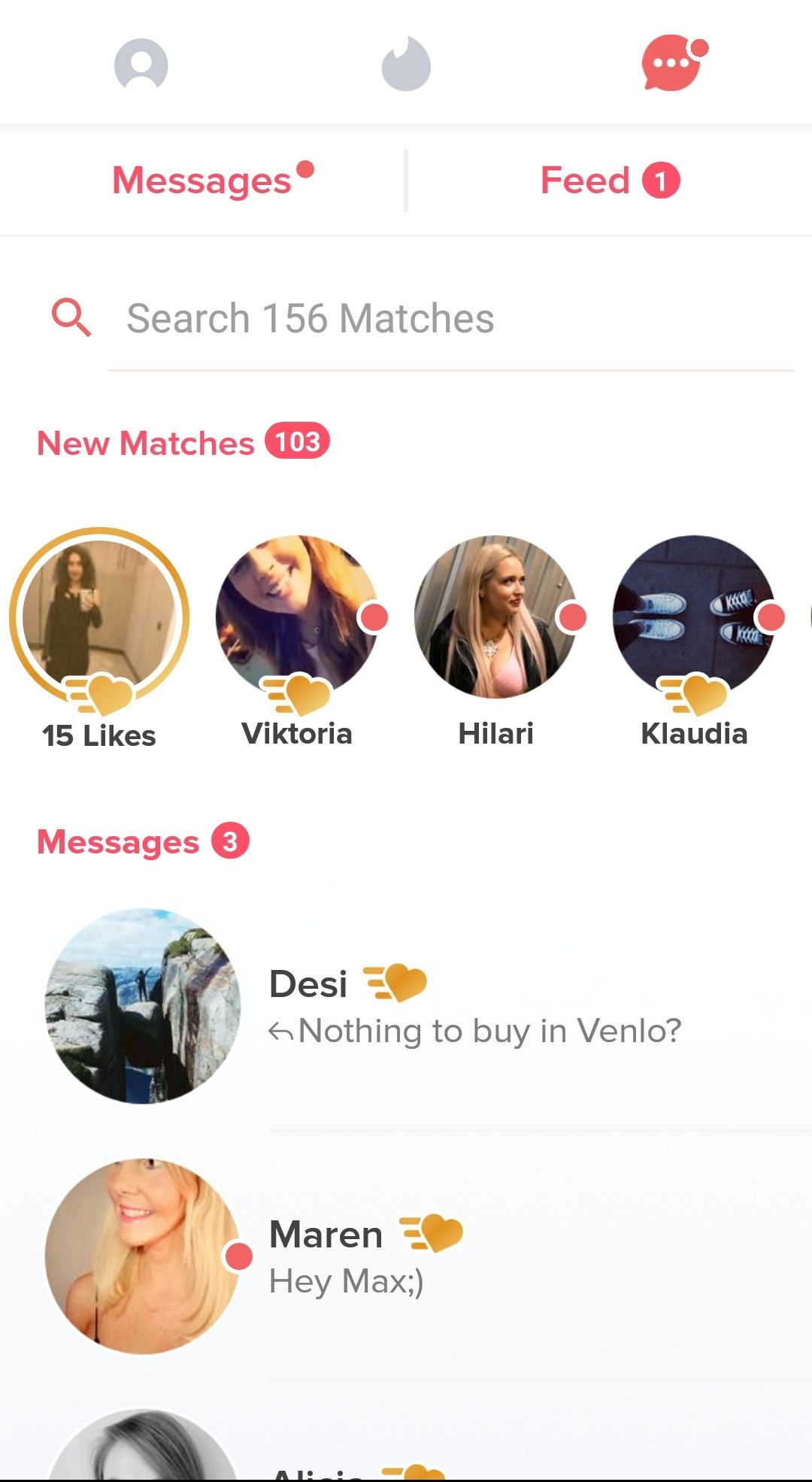Go to the flame swipe screen
Viewport: 812px width, 1482px height.
pyautogui.click(x=406, y=65)
